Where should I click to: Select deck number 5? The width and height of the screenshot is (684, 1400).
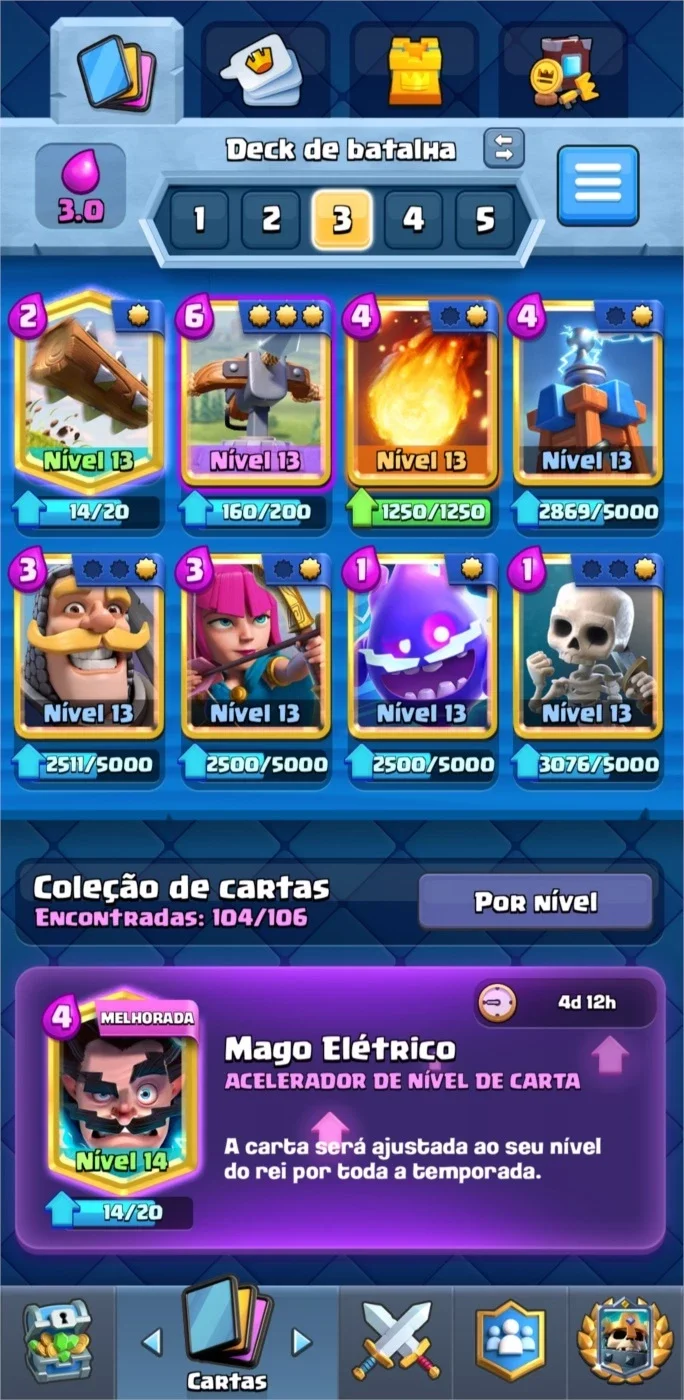[485, 219]
